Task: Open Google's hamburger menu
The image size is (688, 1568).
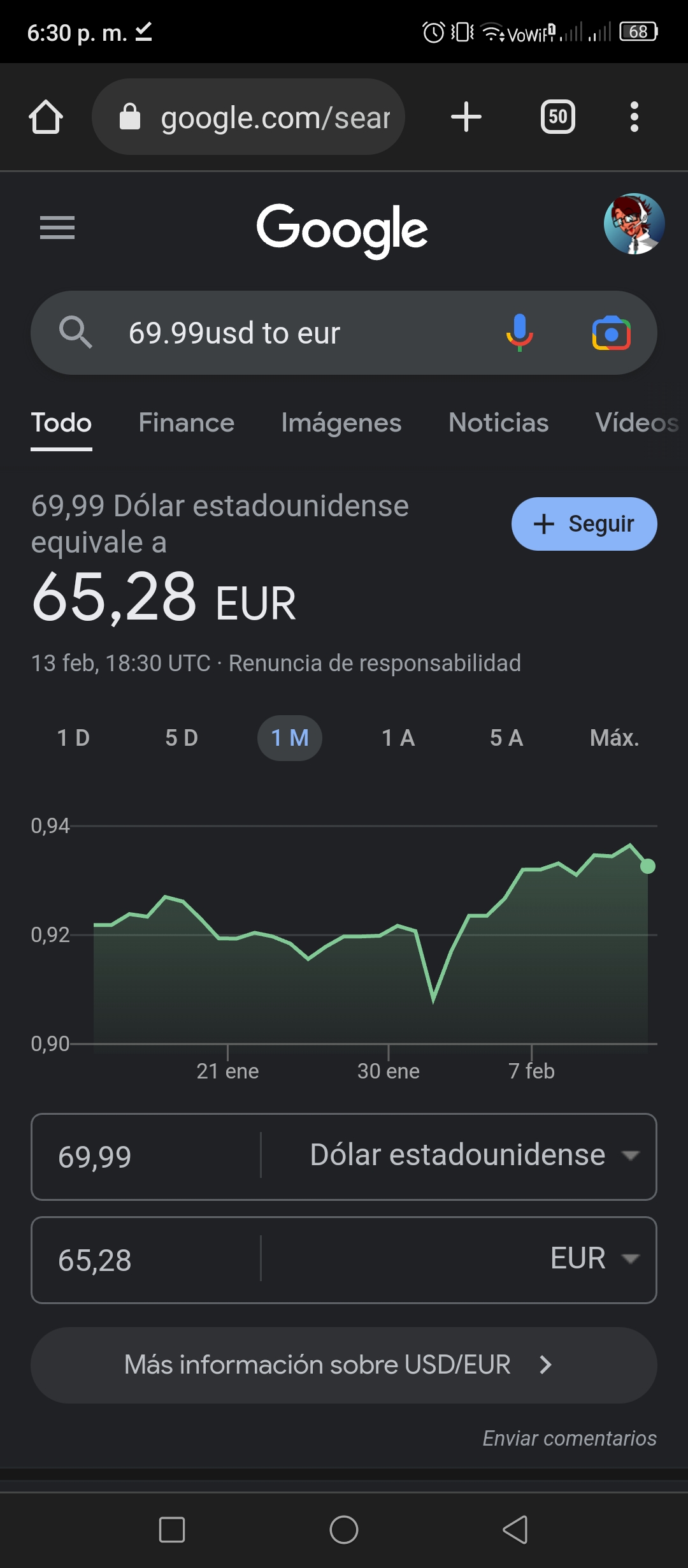Action: pyautogui.click(x=57, y=228)
